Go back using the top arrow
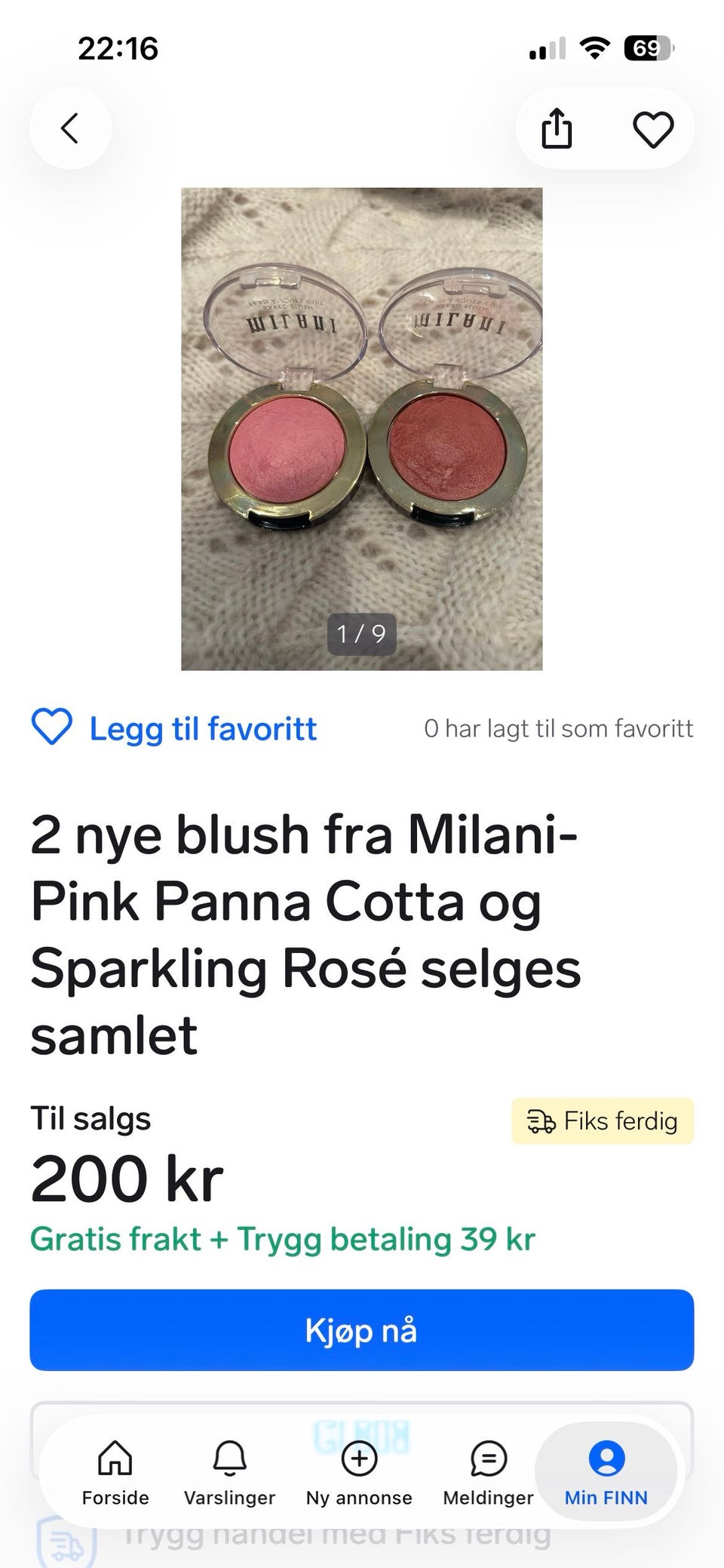 tap(70, 128)
